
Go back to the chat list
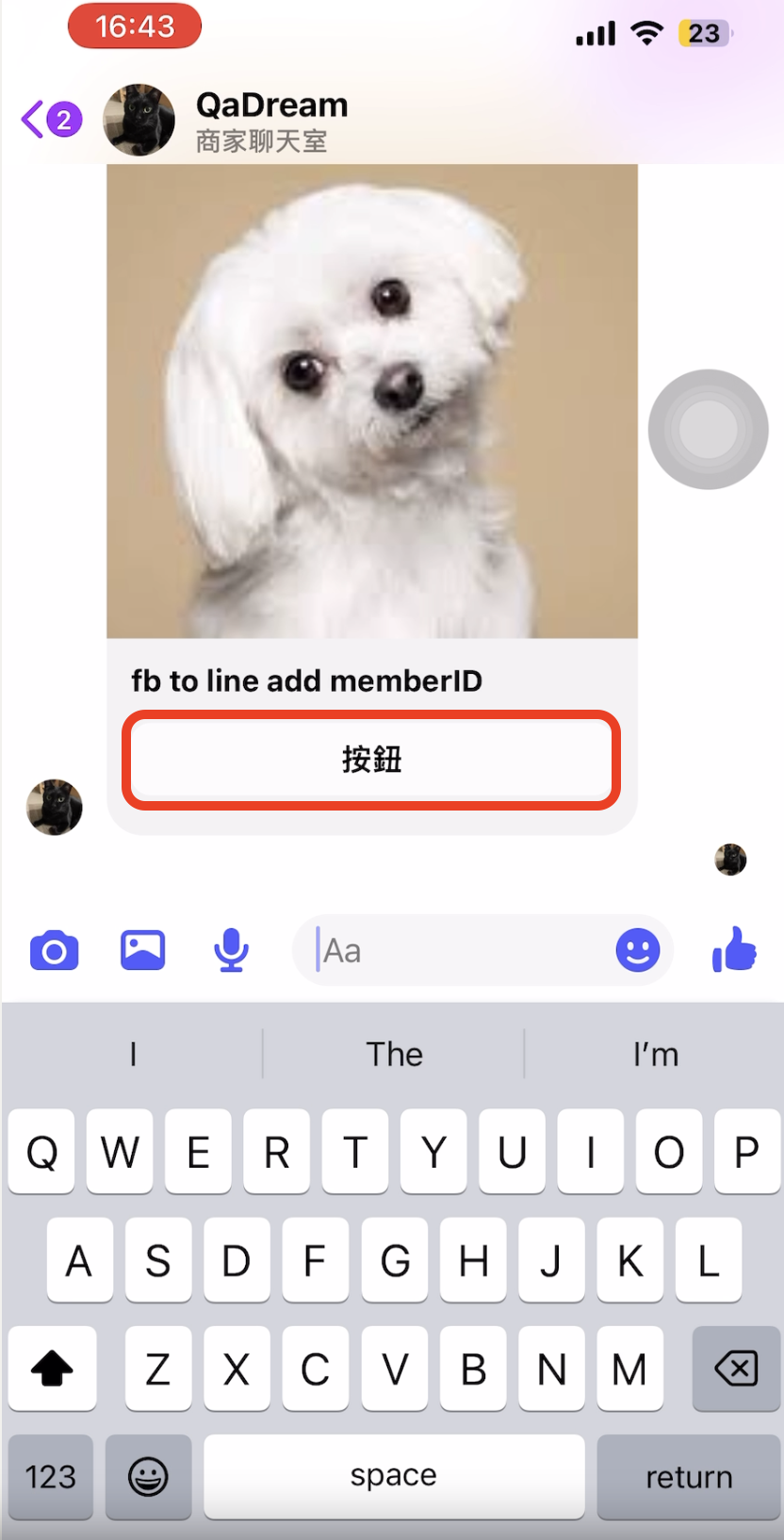click(51, 120)
